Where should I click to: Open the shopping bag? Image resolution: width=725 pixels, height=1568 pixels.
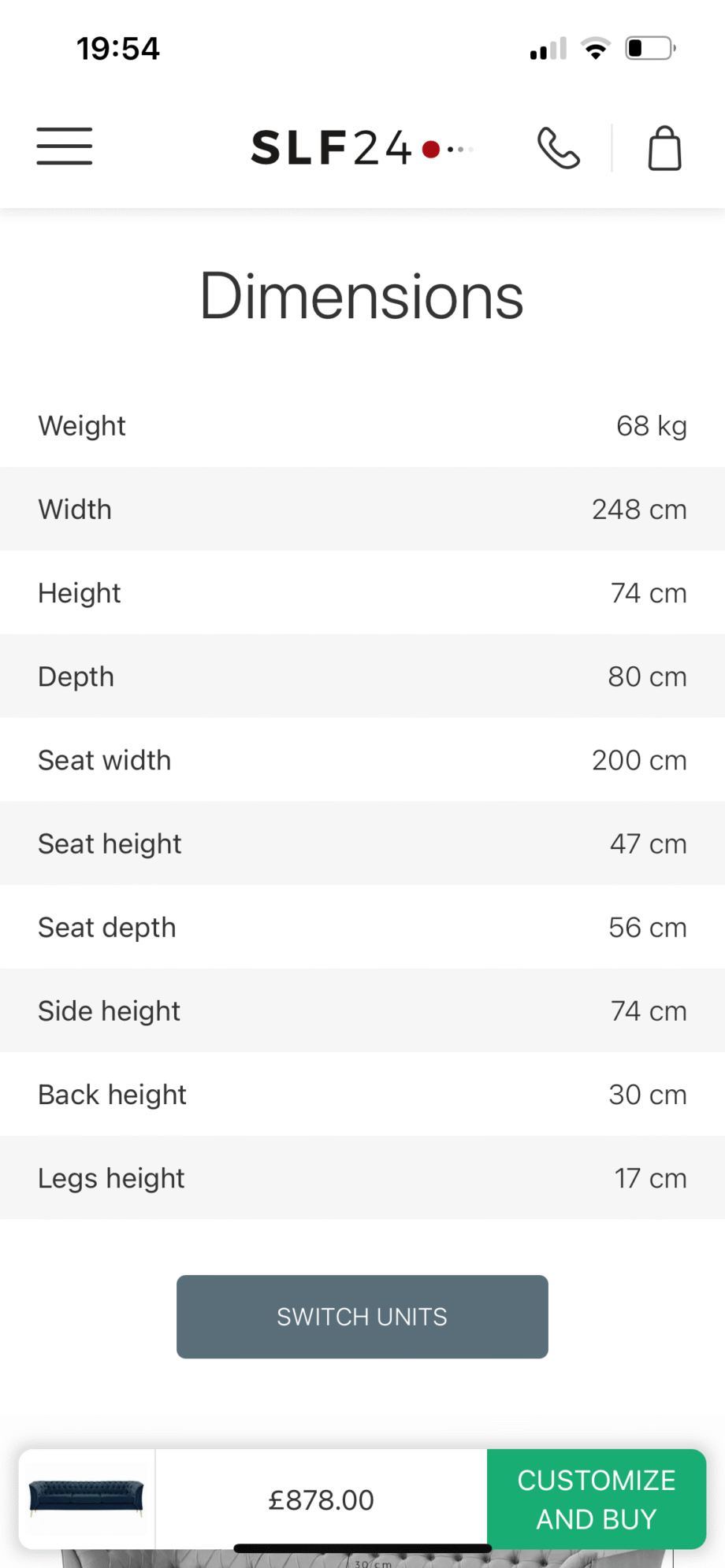coord(664,148)
